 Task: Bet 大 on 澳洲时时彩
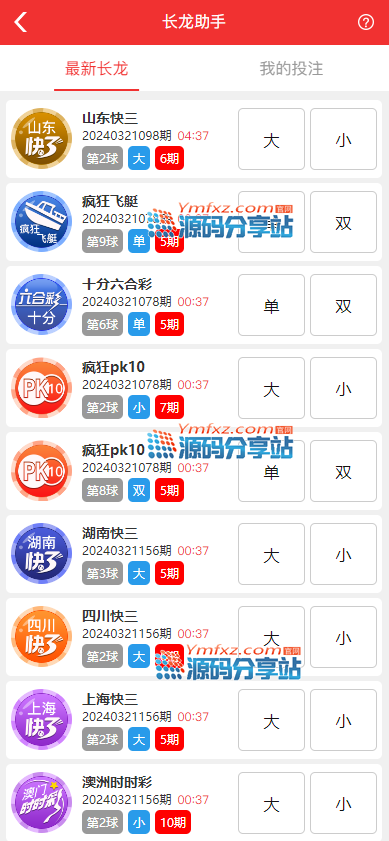[271, 803]
